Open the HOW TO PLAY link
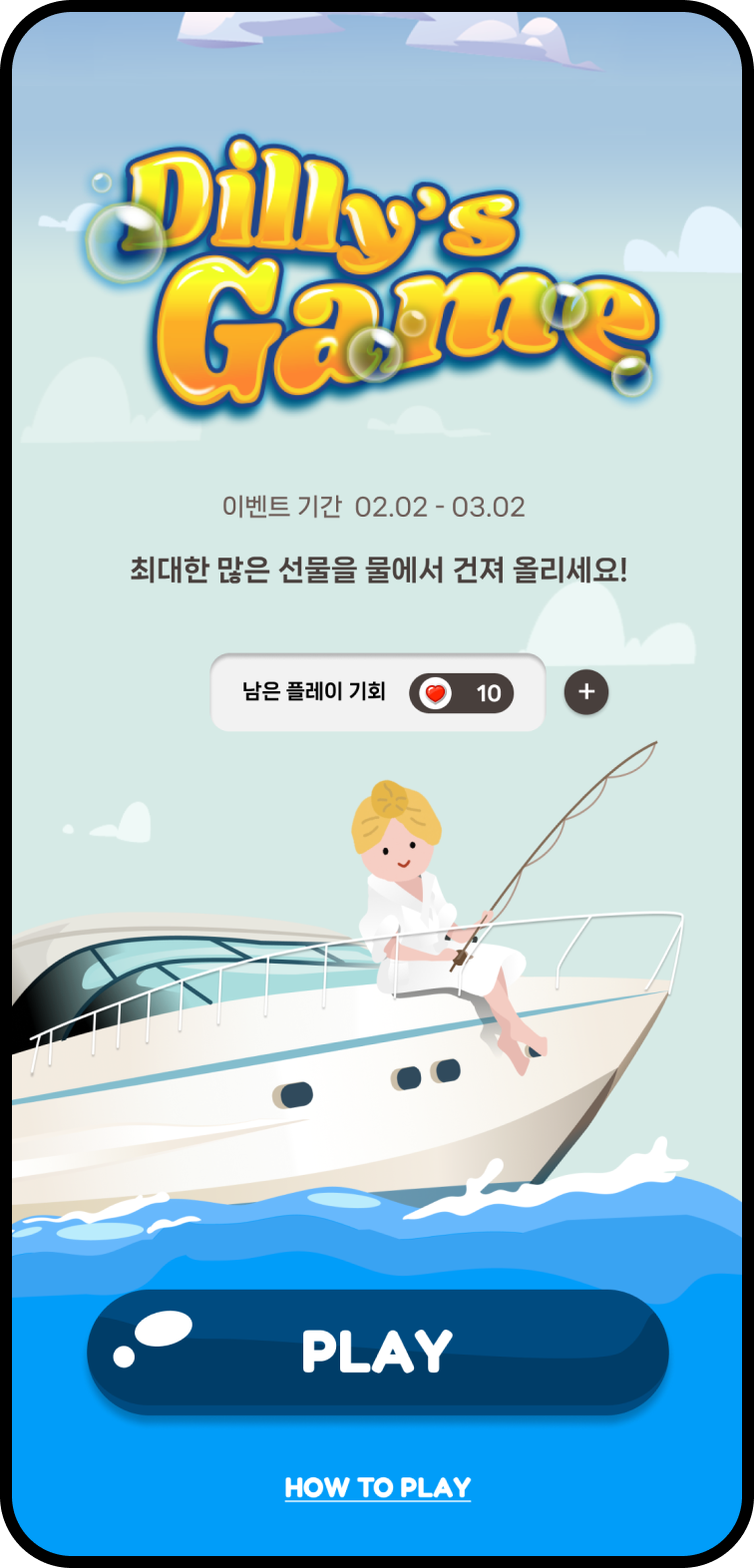The image size is (754, 1568). 377,1487
